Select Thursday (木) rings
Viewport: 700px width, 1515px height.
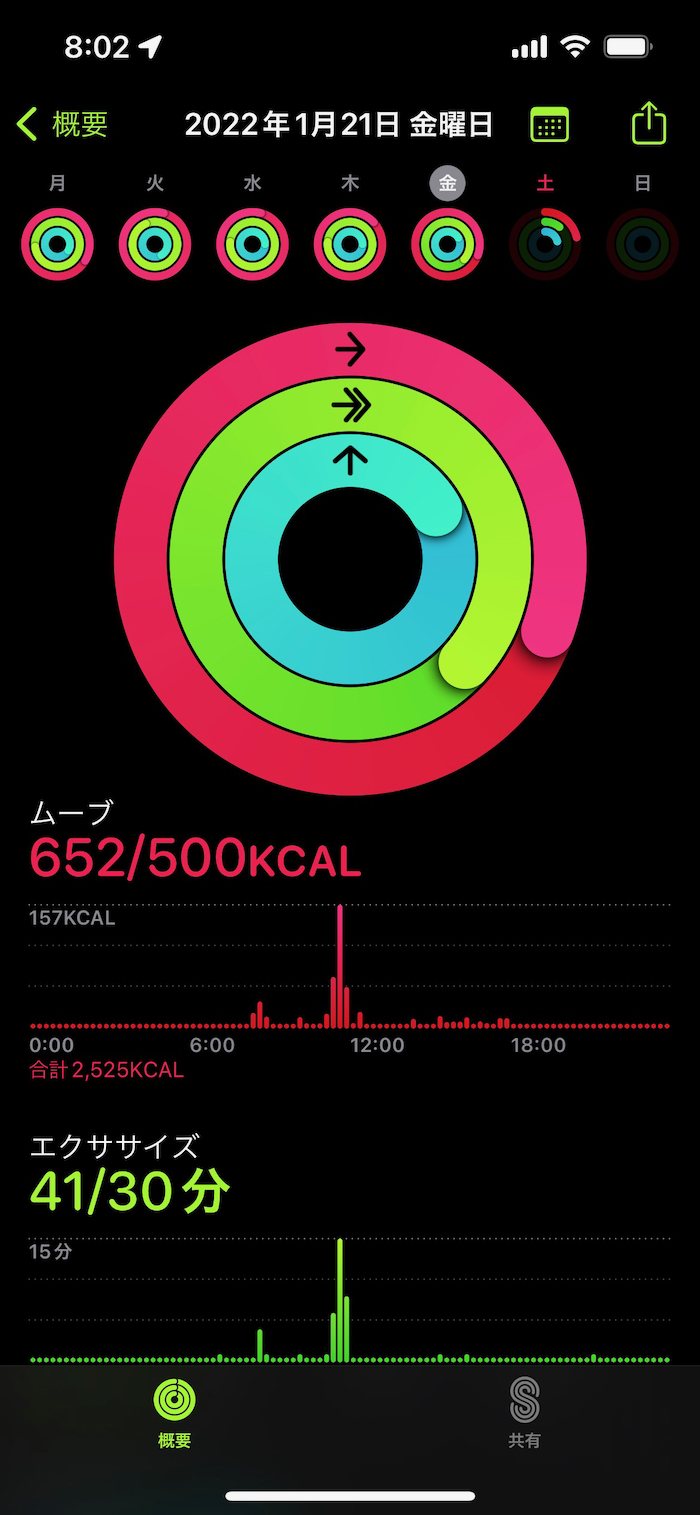(350, 243)
